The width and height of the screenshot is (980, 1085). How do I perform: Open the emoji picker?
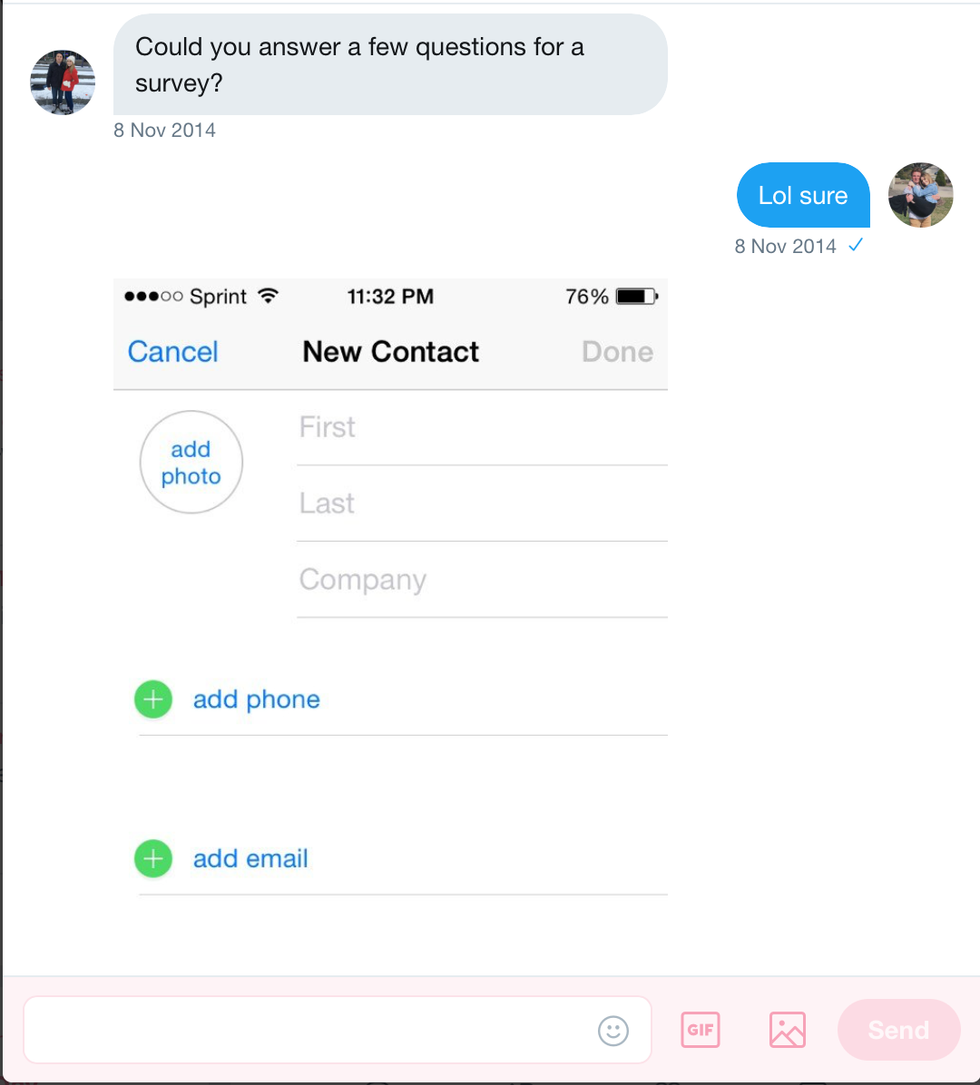click(613, 1030)
